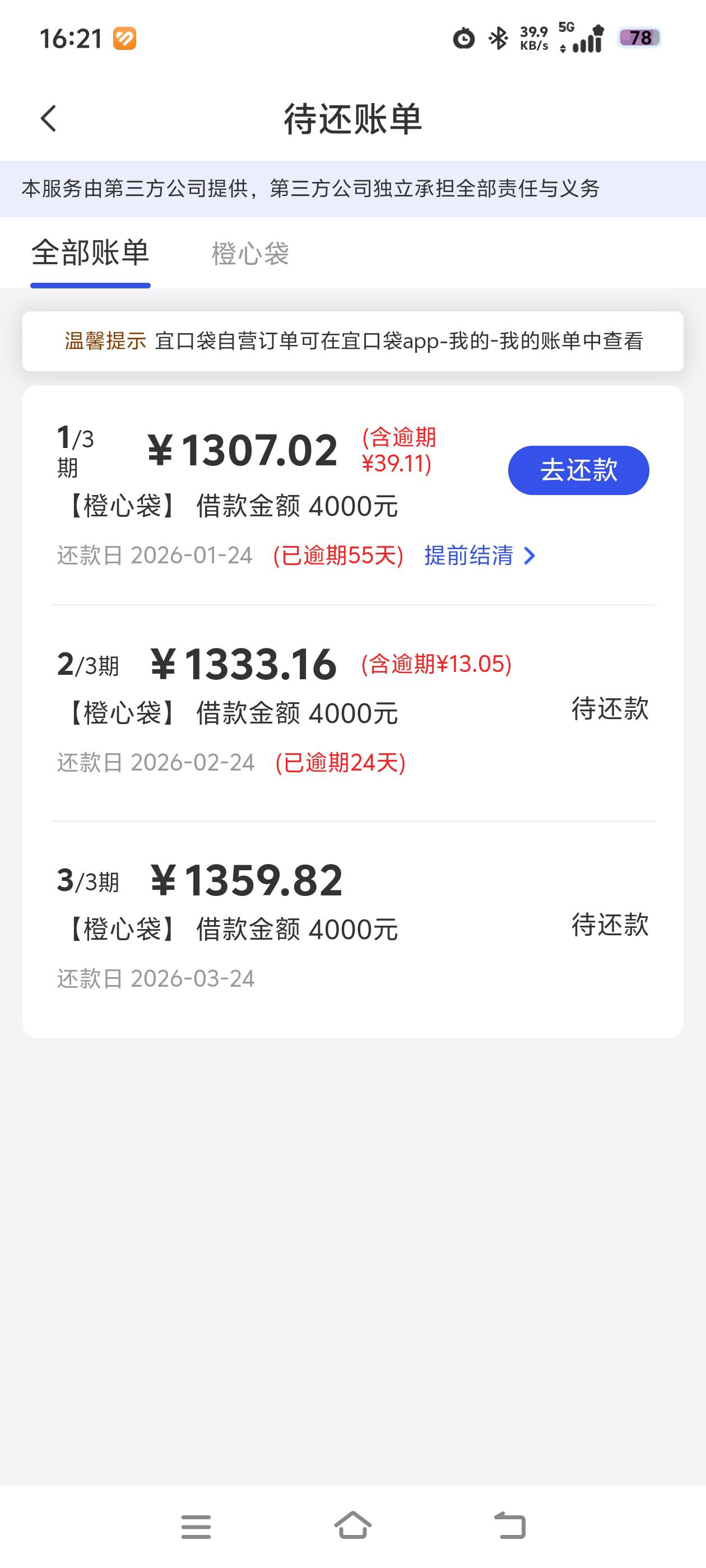This screenshot has height=1568, width=706.
Task: Go back using the top-left arrow
Action: point(49,118)
